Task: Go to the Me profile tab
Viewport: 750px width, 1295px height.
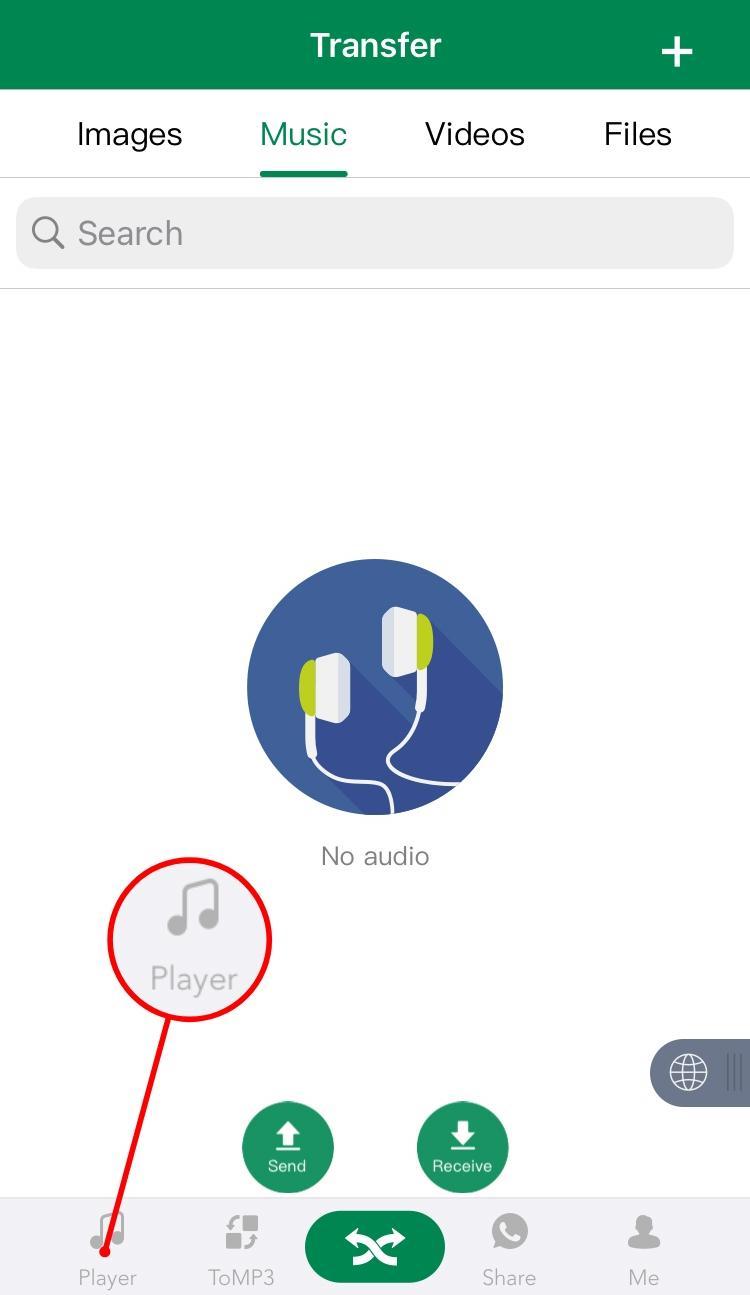Action: [643, 1247]
